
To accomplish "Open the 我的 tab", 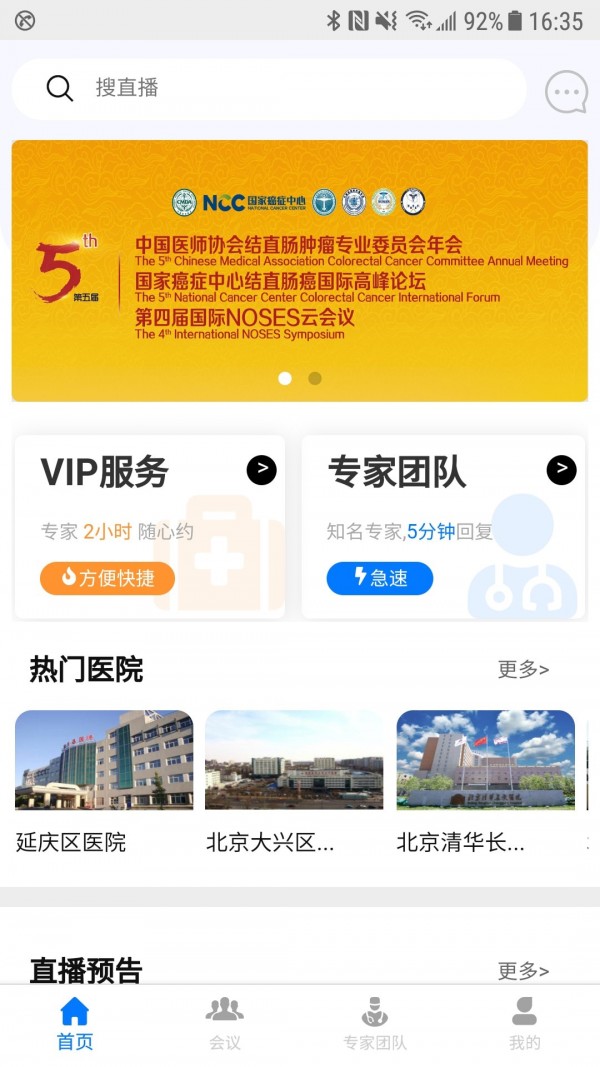I will pyautogui.click(x=525, y=1024).
